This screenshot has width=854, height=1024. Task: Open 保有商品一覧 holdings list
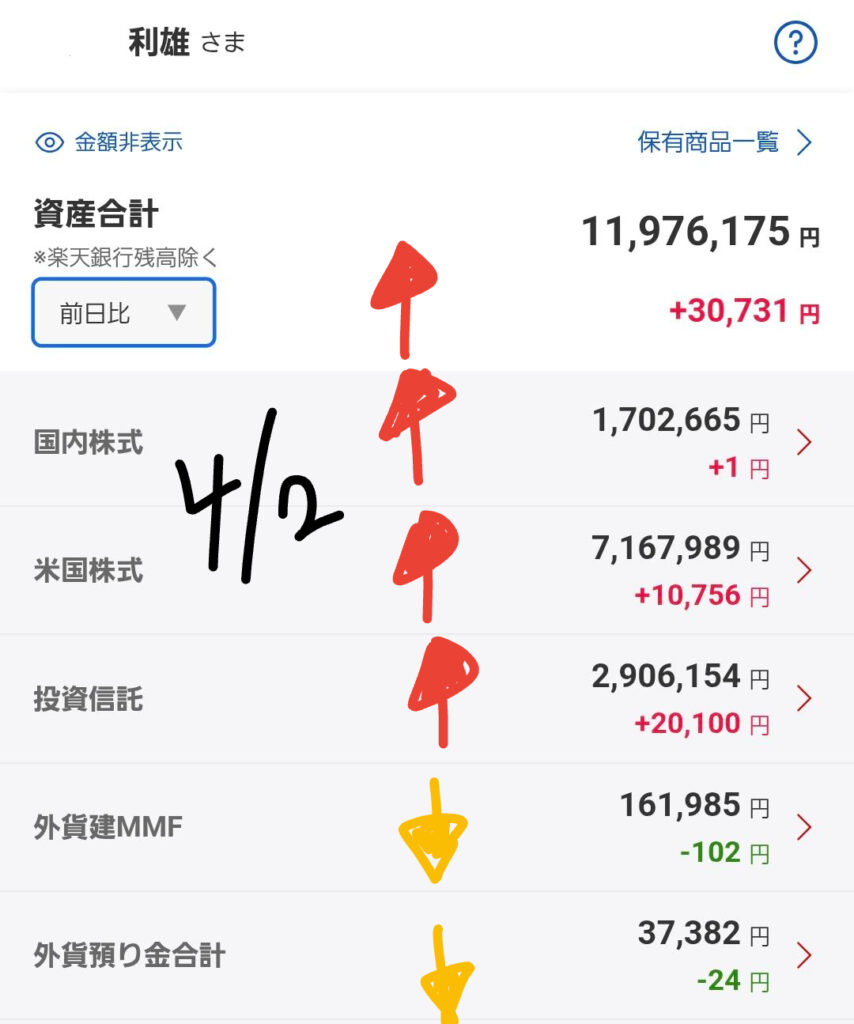click(724, 142)
